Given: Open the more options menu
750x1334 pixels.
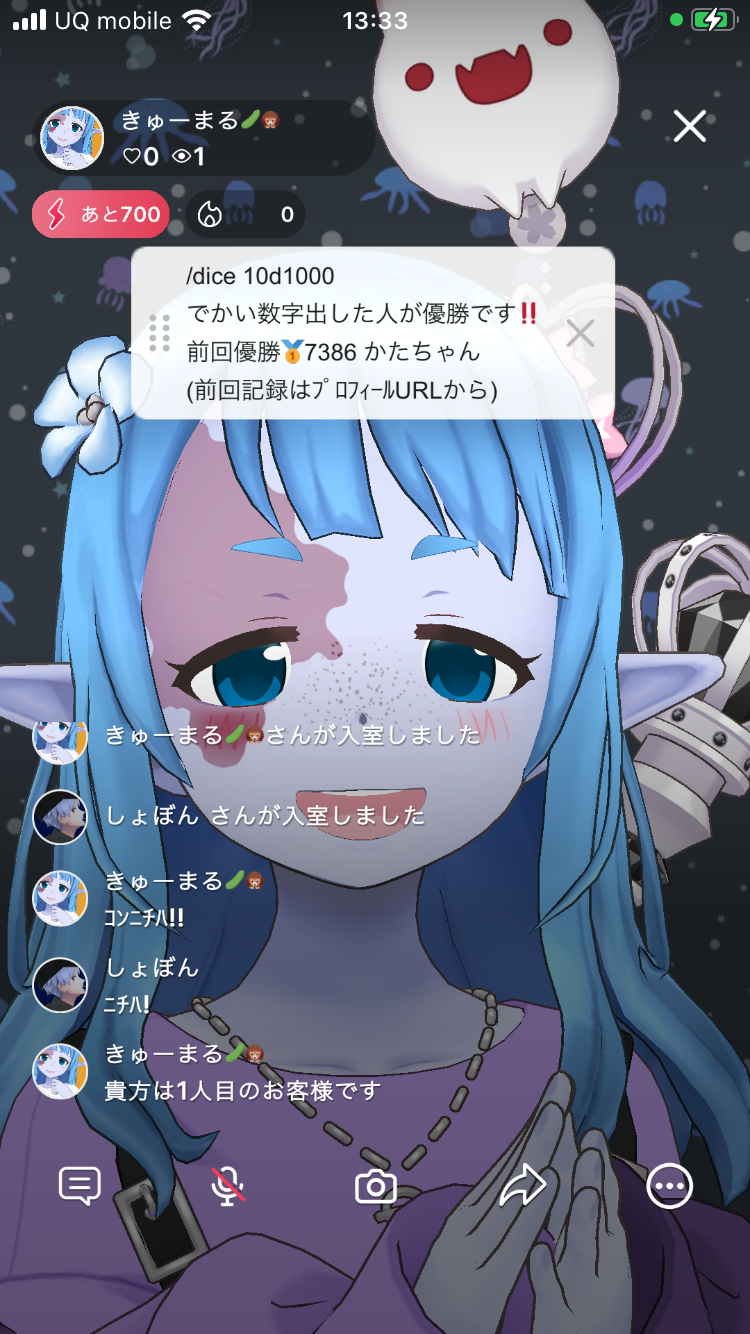Looking at the screenshot, I should 669,1186.
